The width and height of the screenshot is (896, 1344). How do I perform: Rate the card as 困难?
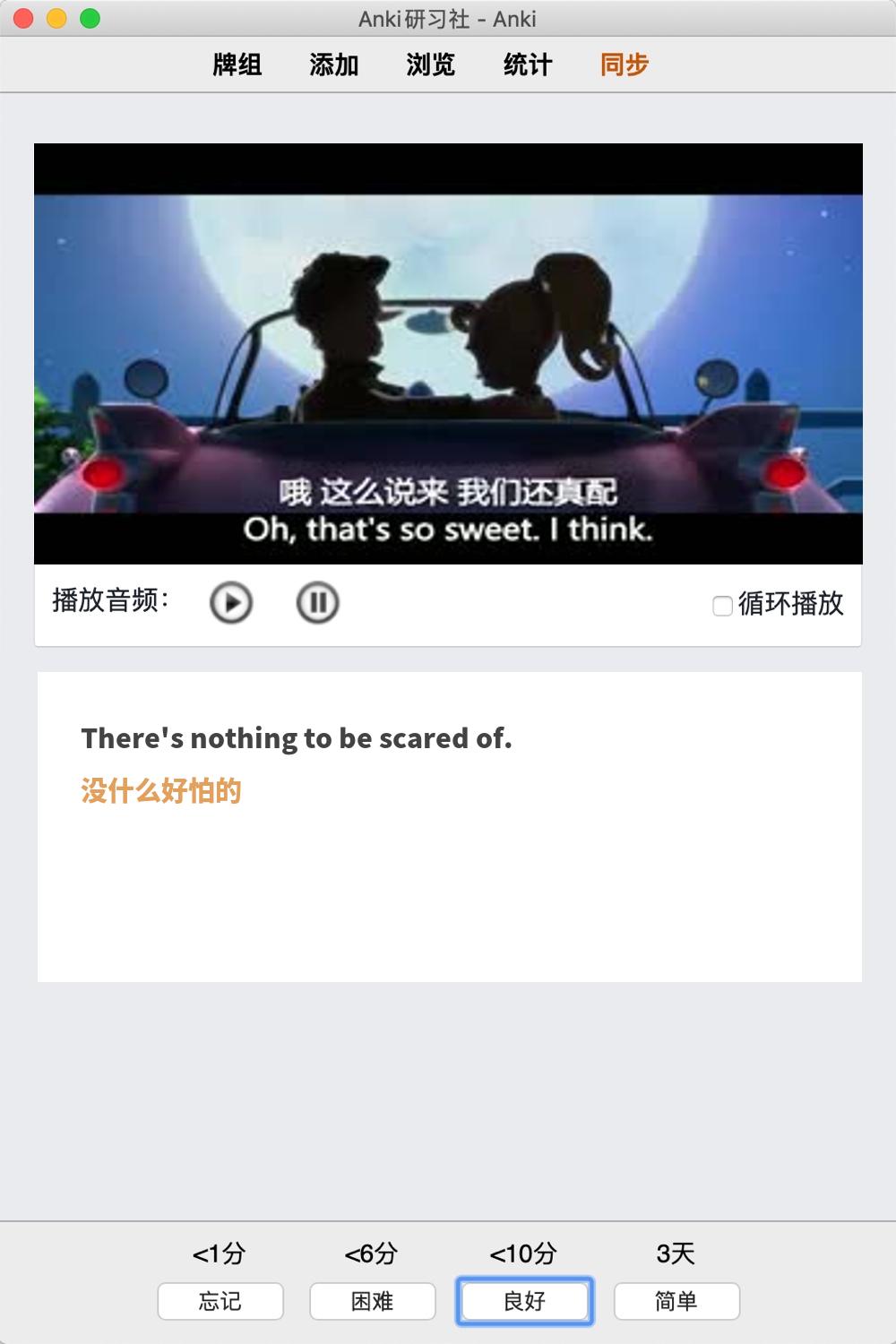point(373,1301)
